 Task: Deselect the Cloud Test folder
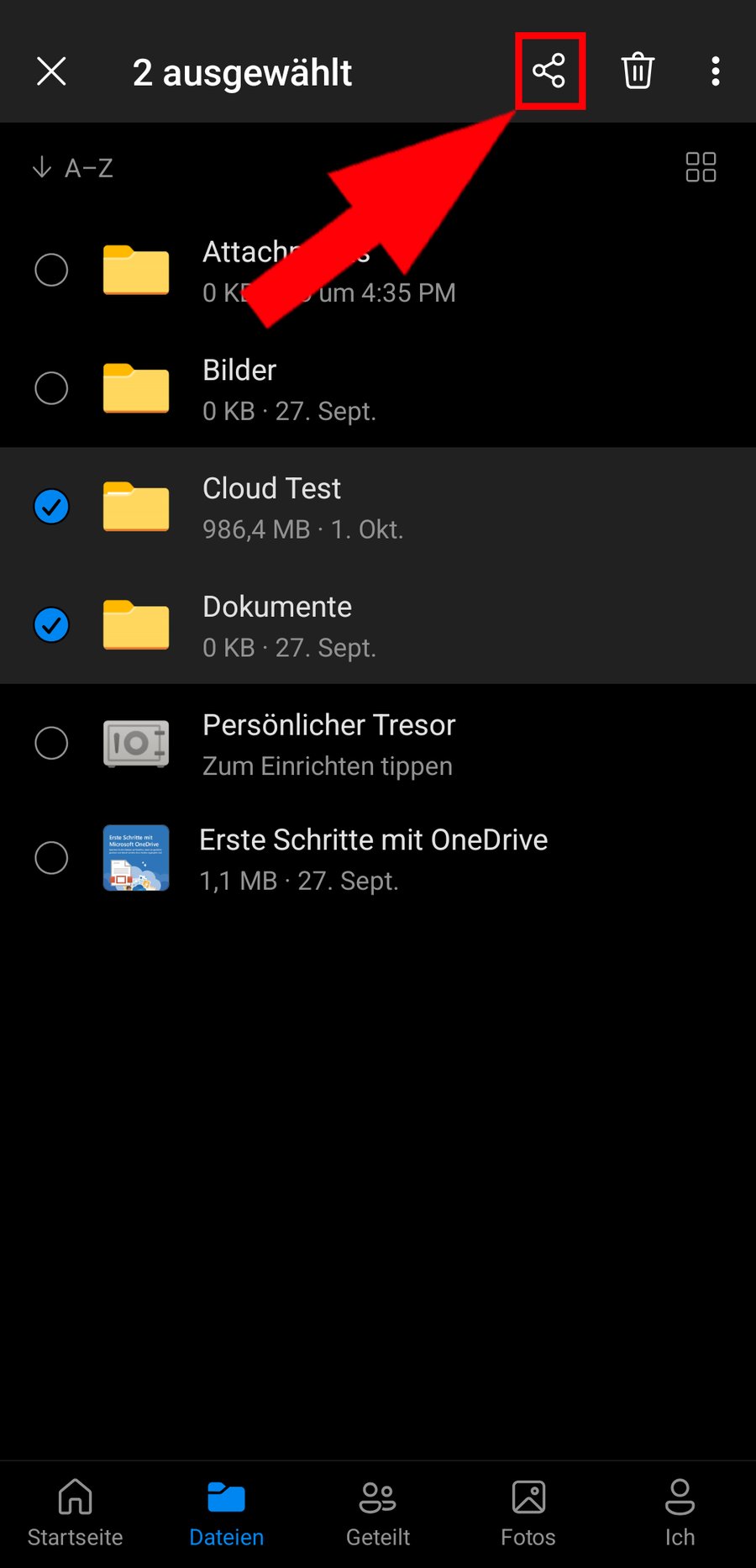click(51, 507)
